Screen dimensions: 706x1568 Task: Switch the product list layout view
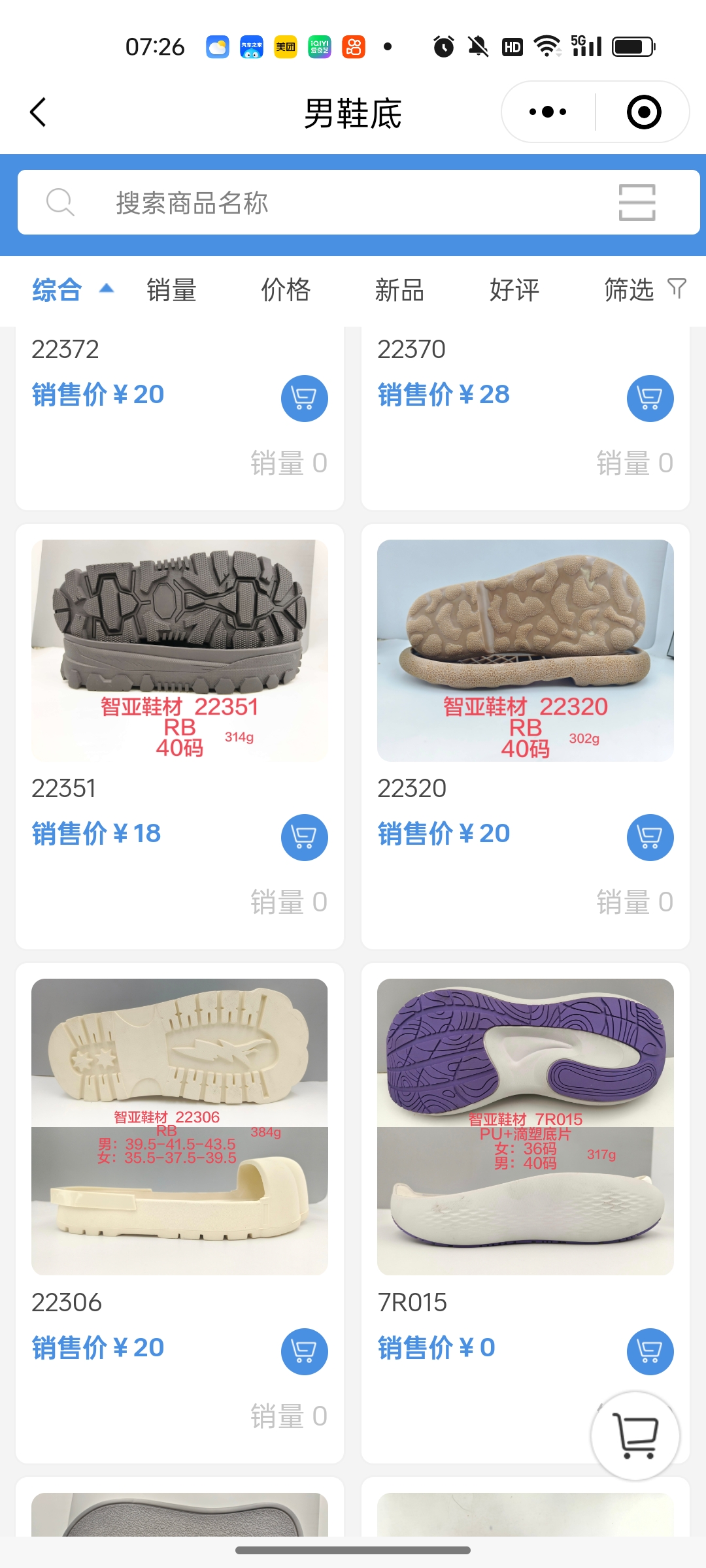(x=637, y=203)
